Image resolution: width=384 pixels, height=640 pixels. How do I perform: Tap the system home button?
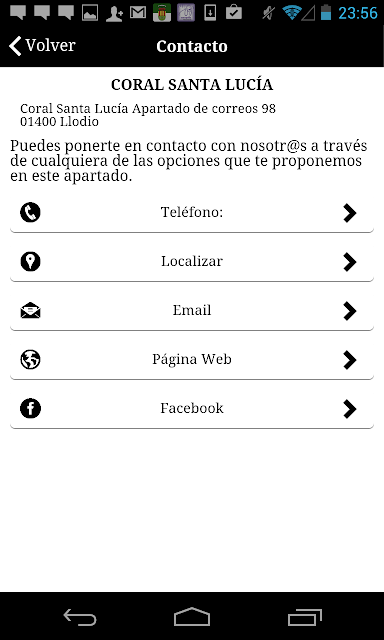(x=192, y=616)
